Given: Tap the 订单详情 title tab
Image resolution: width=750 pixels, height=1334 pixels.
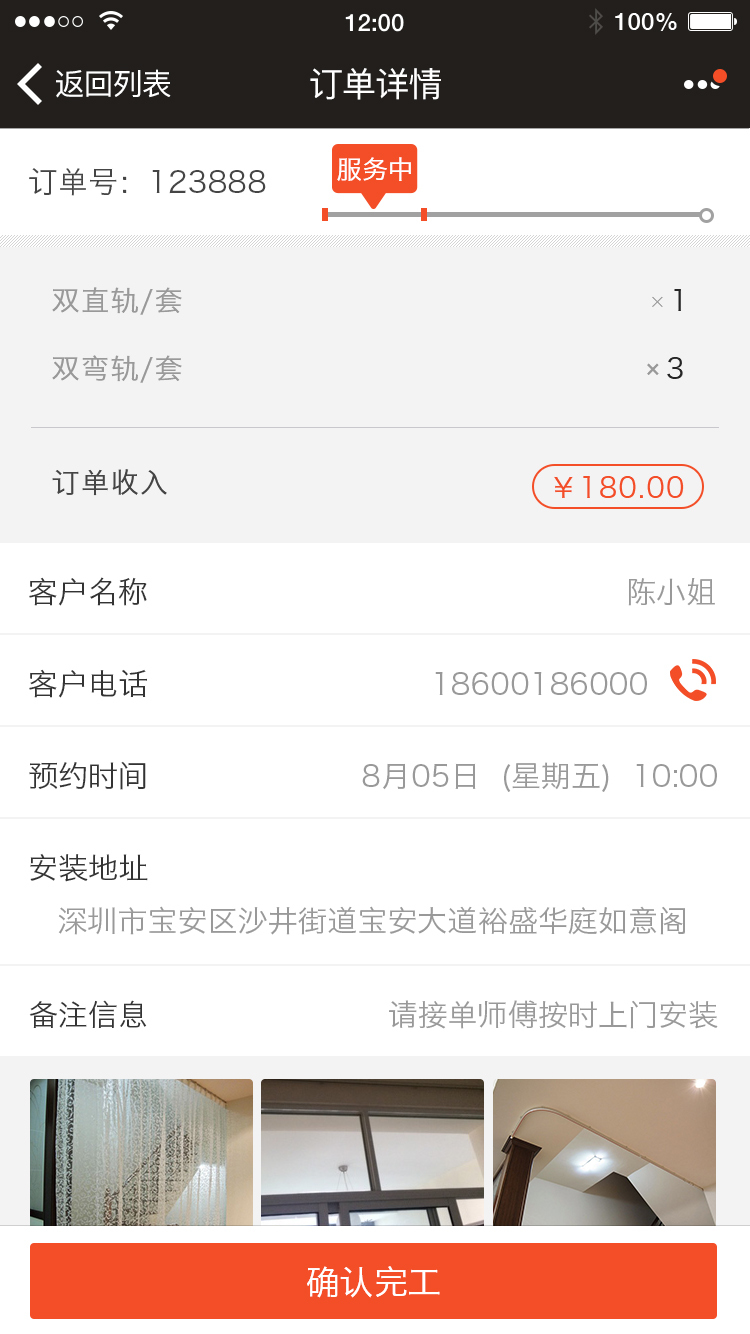Looking at the screenshot, I should point(375,85).
